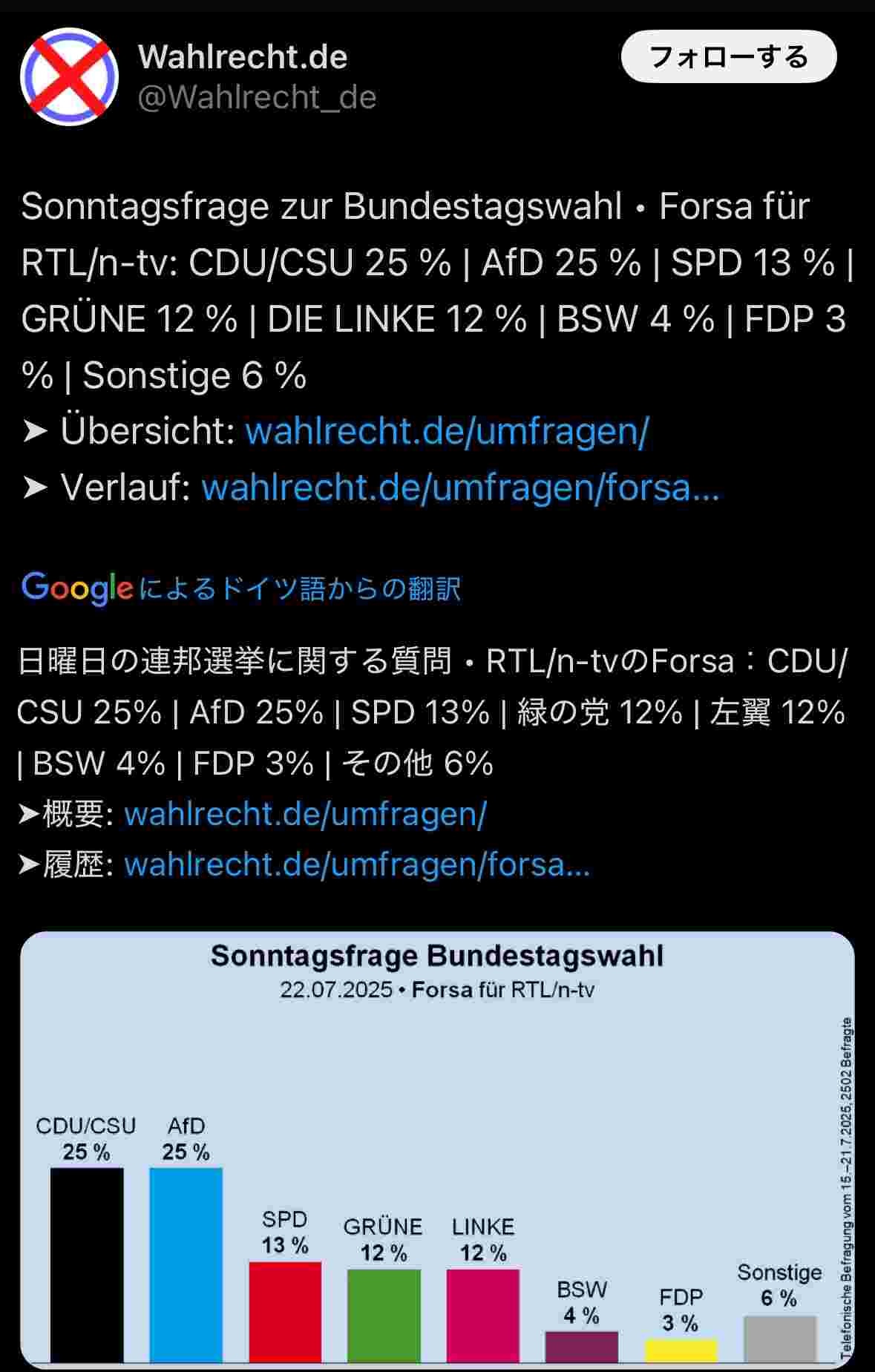Open the Wahlrecht.de profile picture
875x1372 pixels.
point(69,76)
